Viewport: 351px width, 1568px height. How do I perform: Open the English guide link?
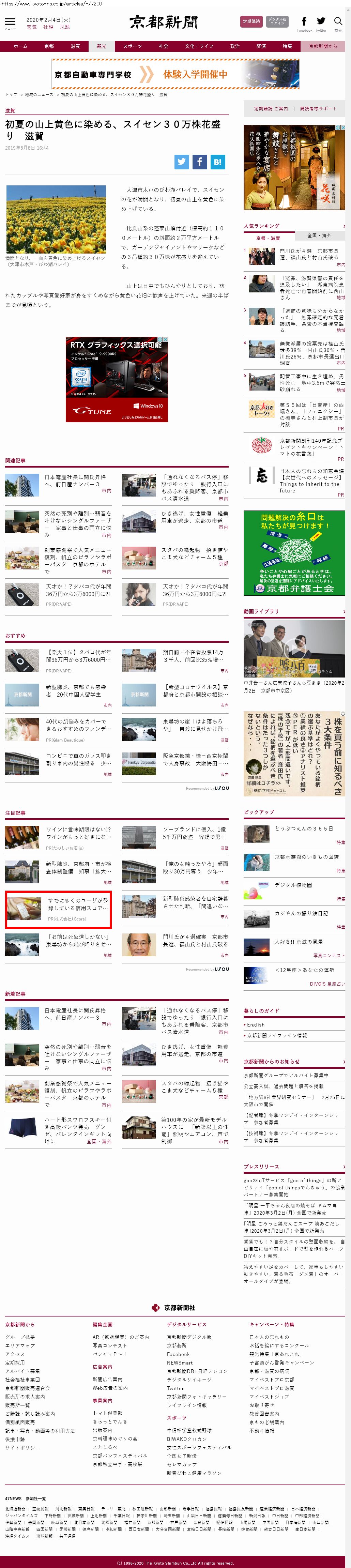point(256,1025)
